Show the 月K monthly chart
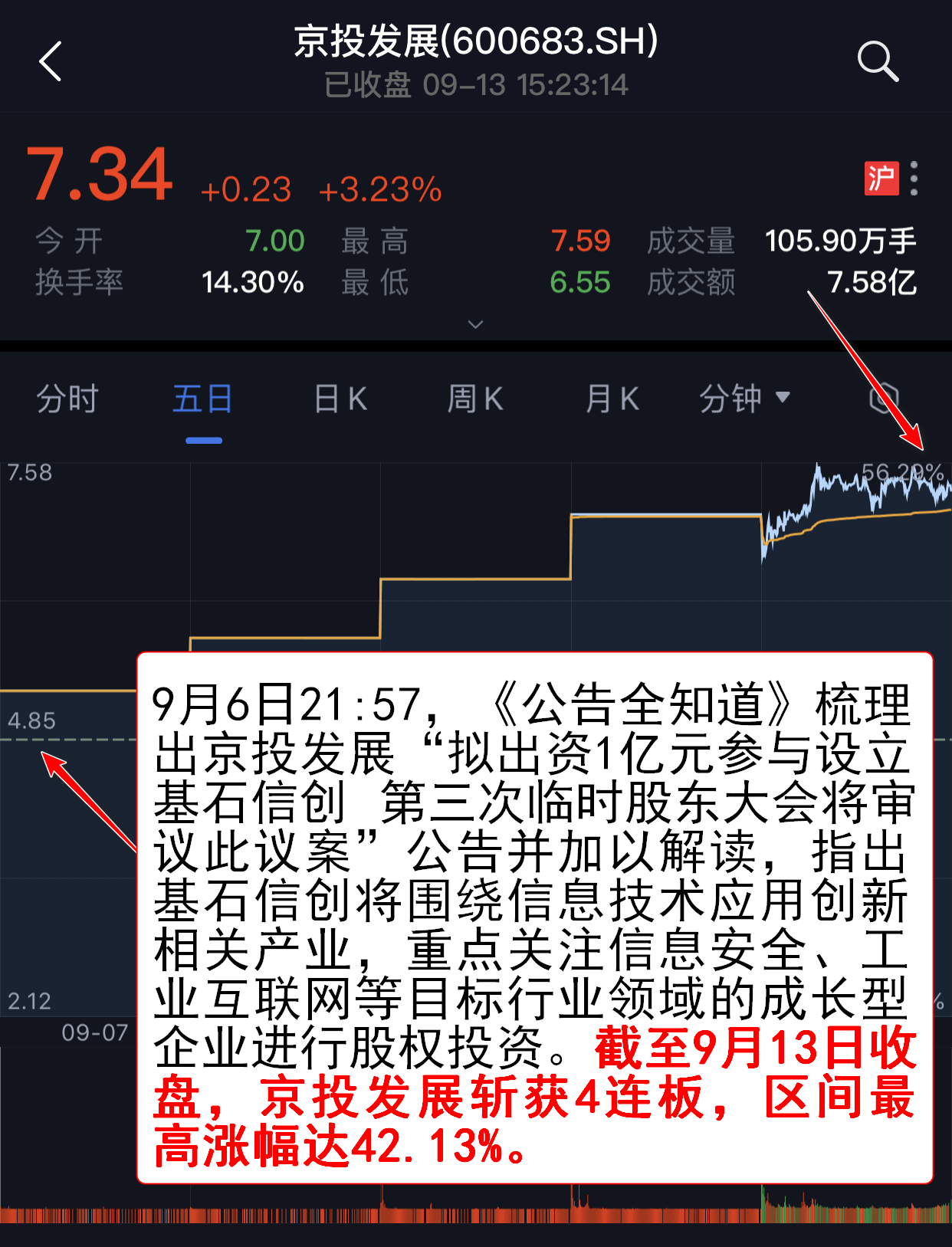 click(x=612, y=399)
